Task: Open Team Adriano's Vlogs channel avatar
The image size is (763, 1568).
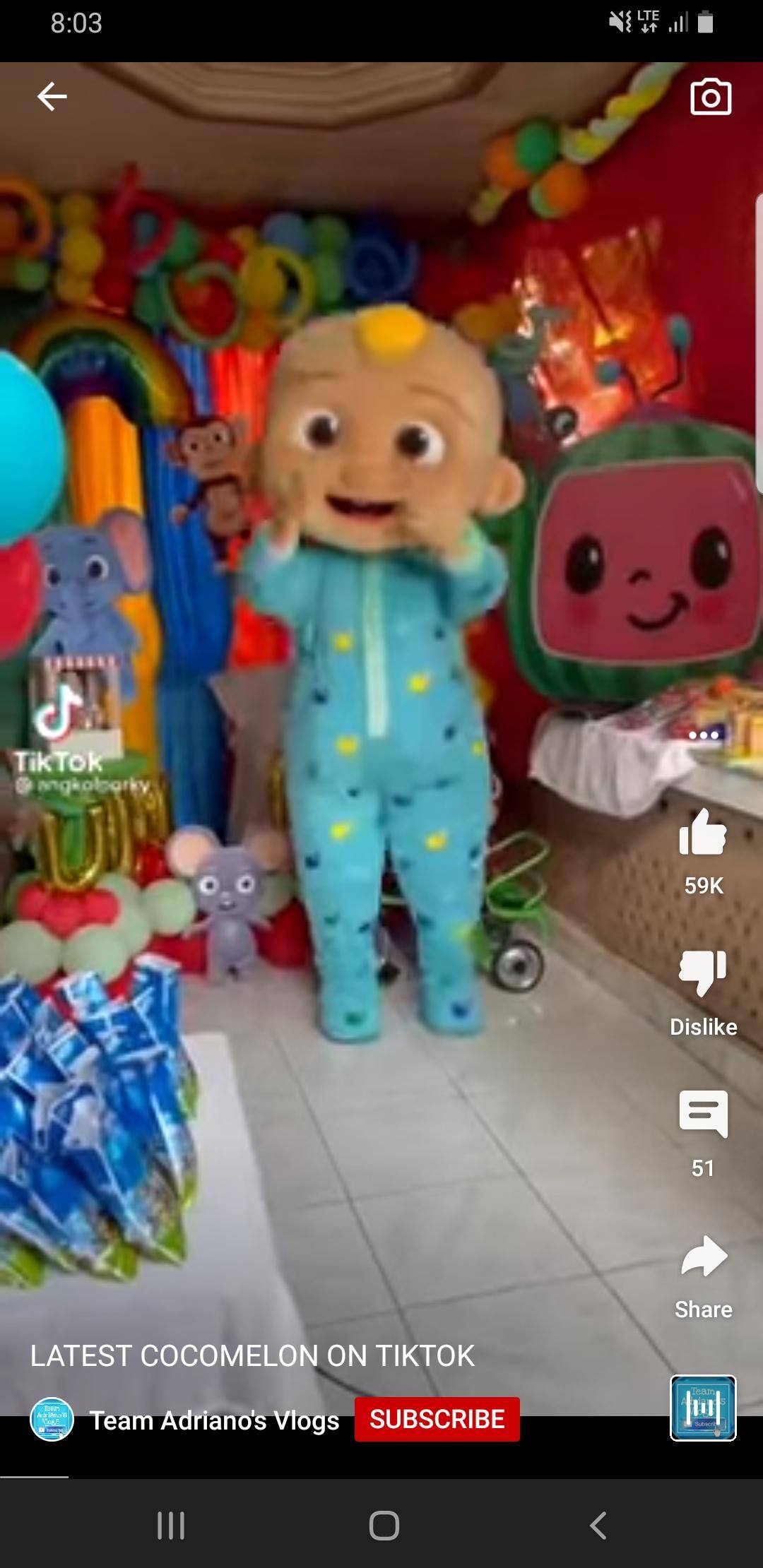Action: pos(52,1419)
